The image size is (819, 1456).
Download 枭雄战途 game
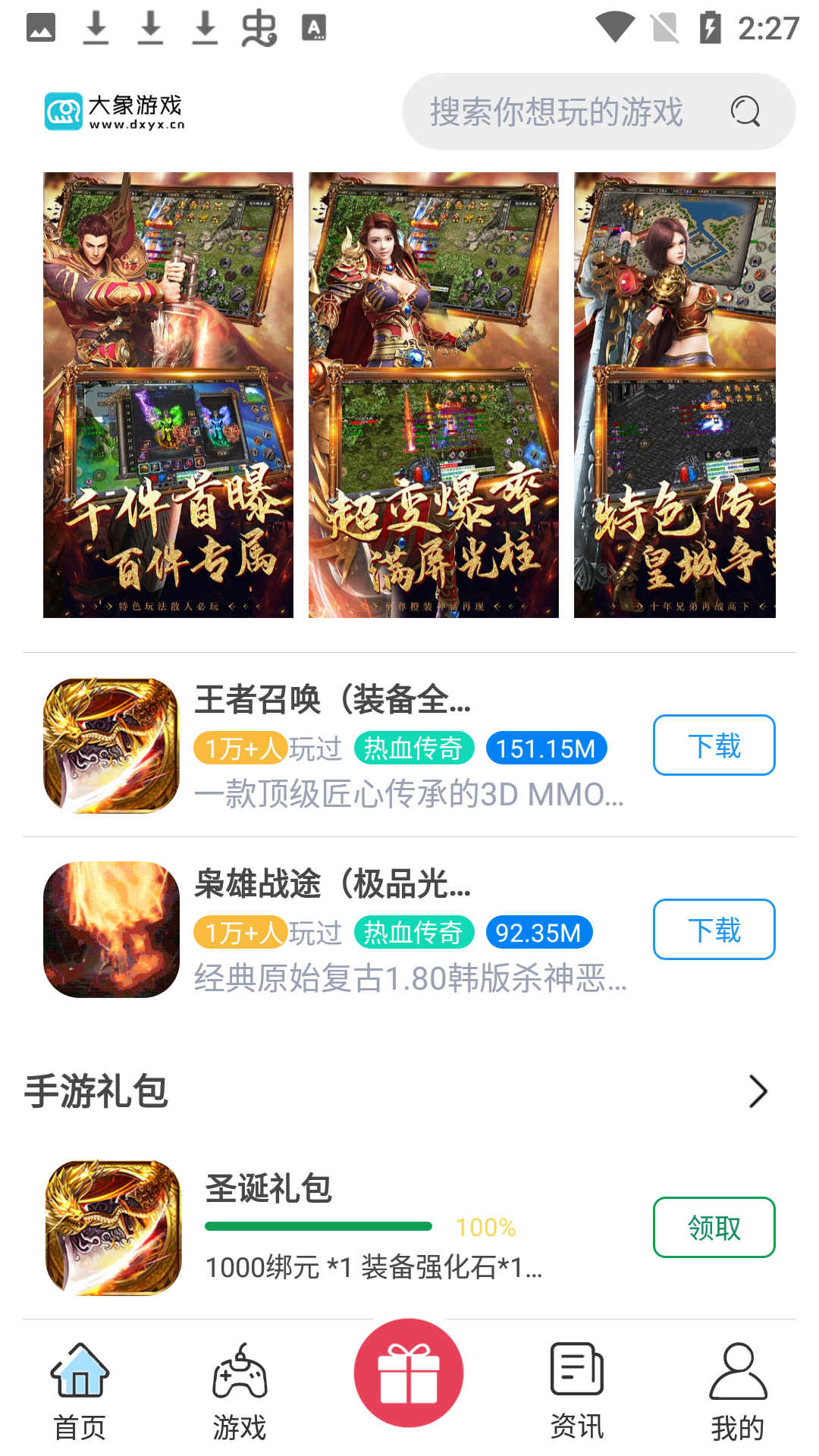click(x=714, y=930)
